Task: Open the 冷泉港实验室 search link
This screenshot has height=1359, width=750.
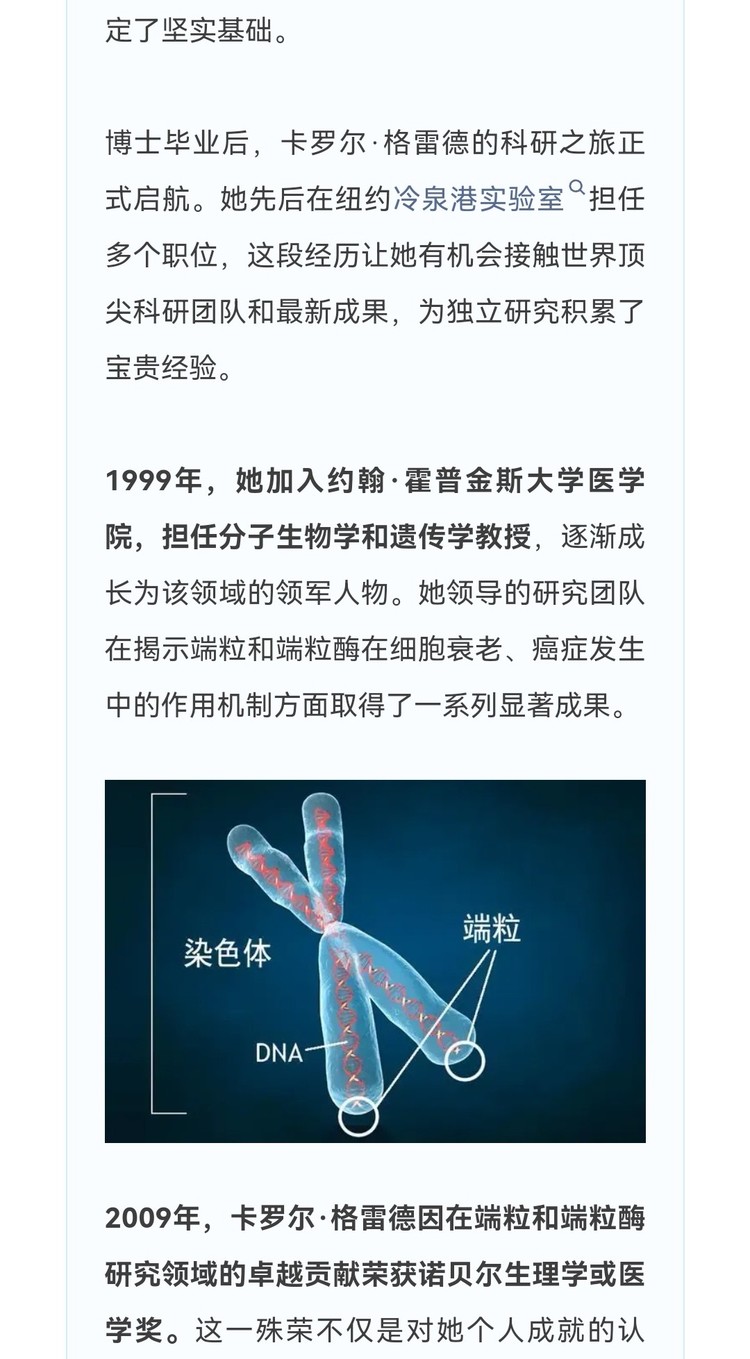Action: (480, 199)
